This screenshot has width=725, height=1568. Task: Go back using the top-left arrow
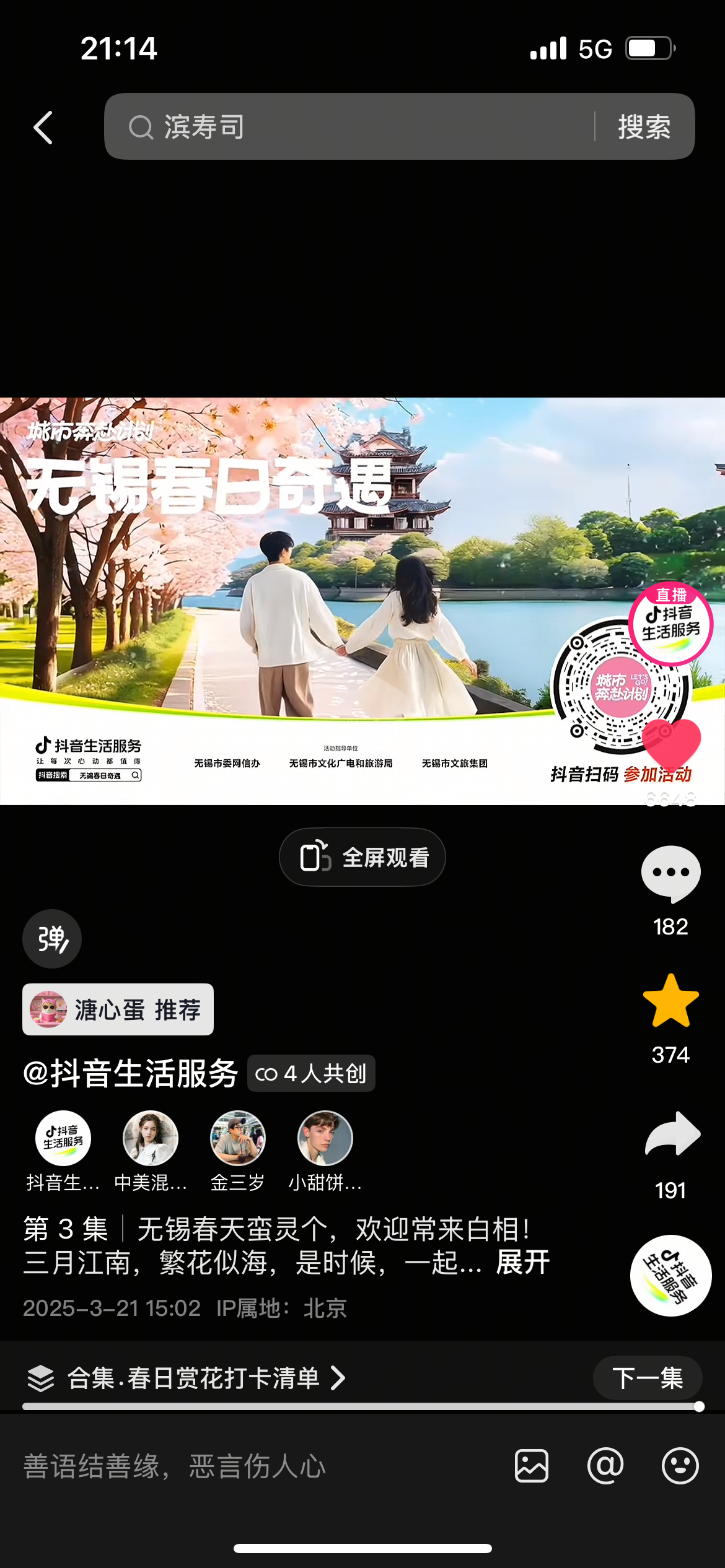click(x=43, y=128)
